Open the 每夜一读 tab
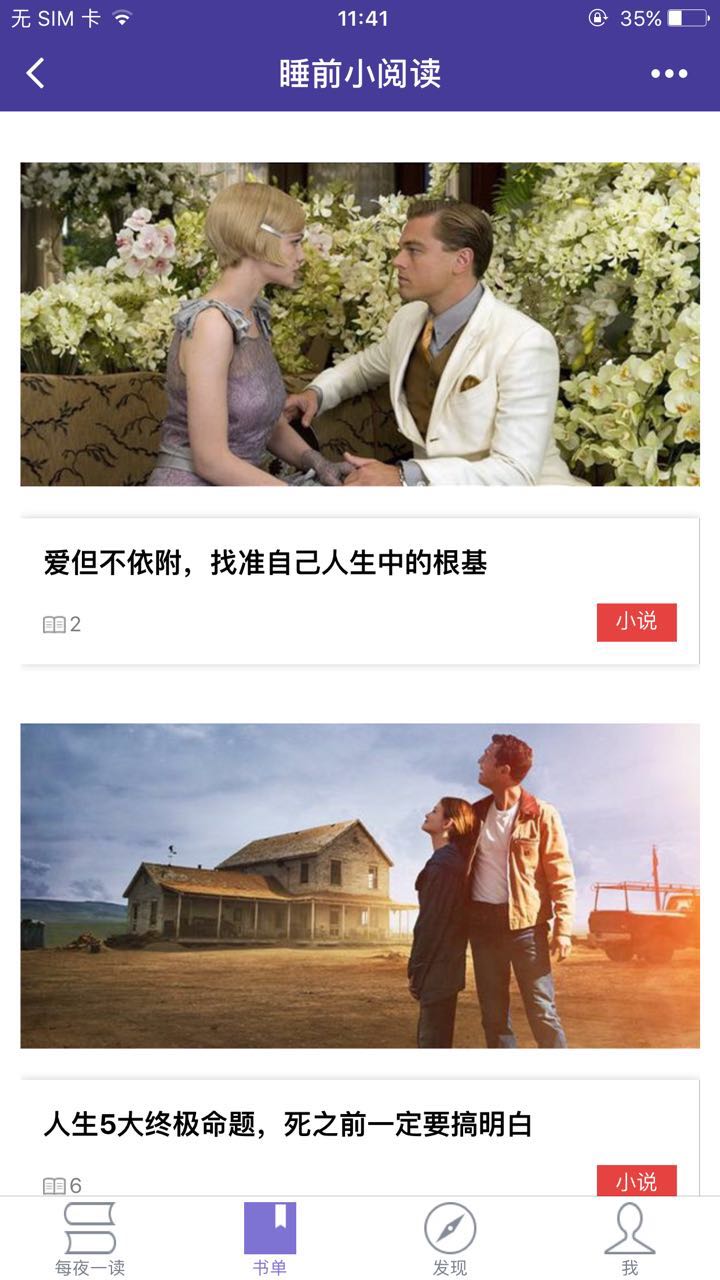720x1280 pixels. click(90, 1240)
